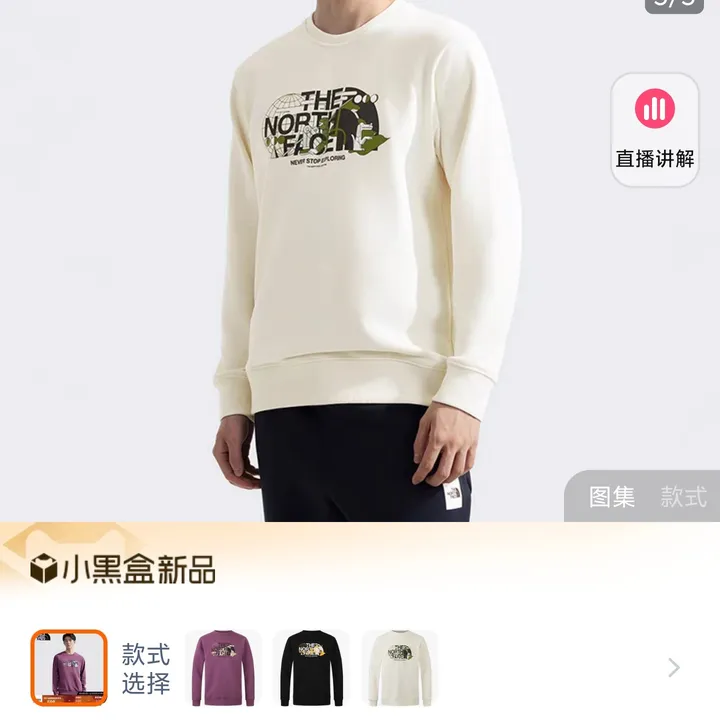The image size is (720, 720).
Task: Open the selected model photo thumbnail
Action: click(69, 668)
